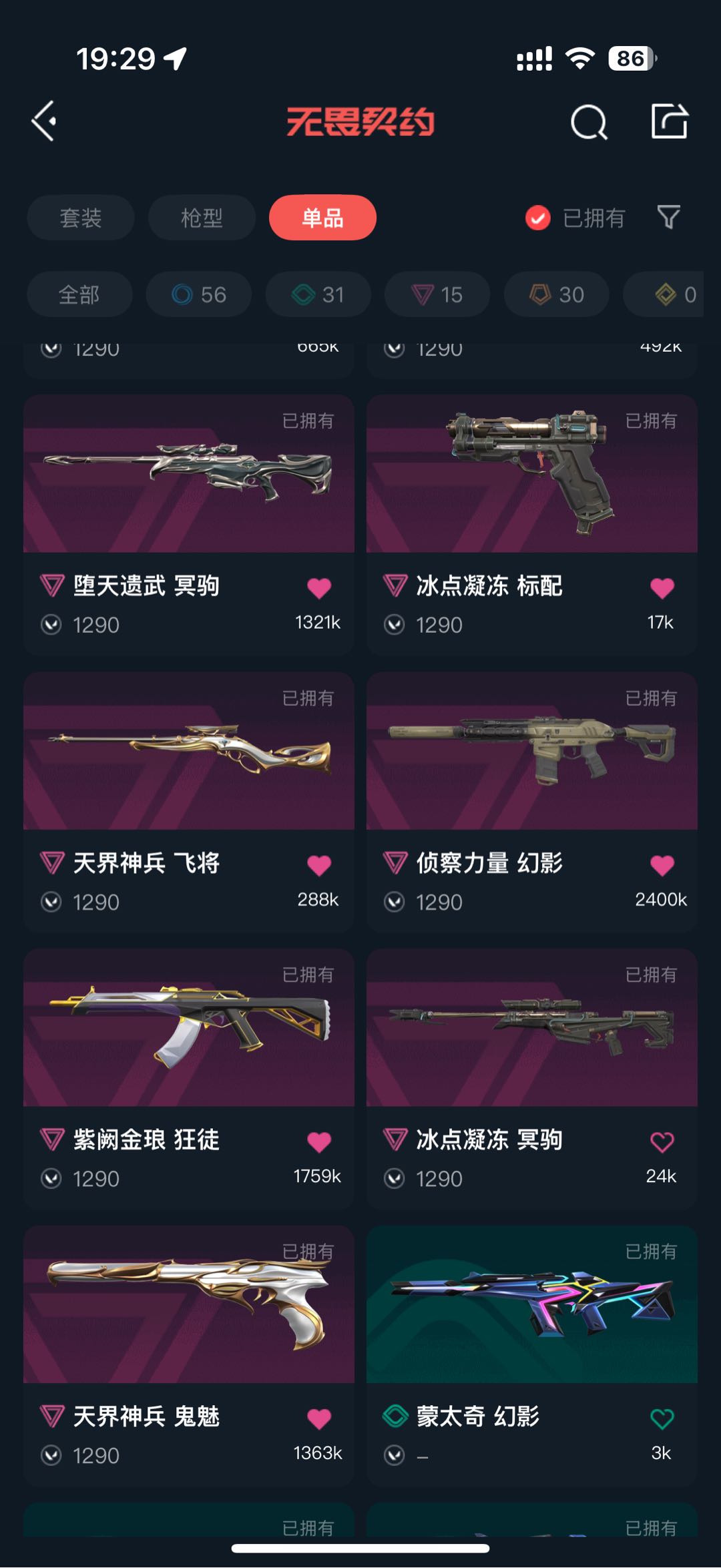Open the 紫阙金琅 狂徒 skin card

[x=188, y=1028]
